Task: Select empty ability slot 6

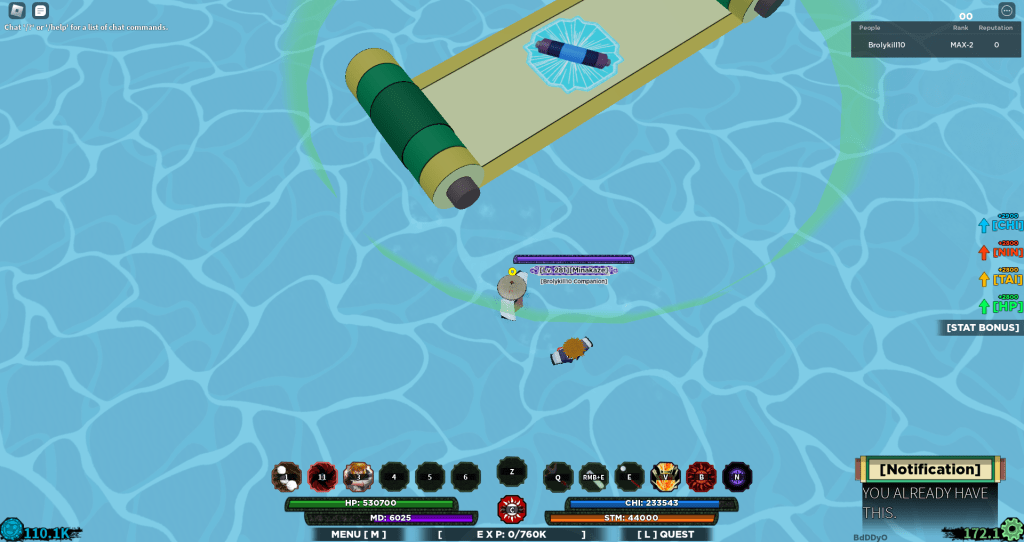Action: point(465,476)
